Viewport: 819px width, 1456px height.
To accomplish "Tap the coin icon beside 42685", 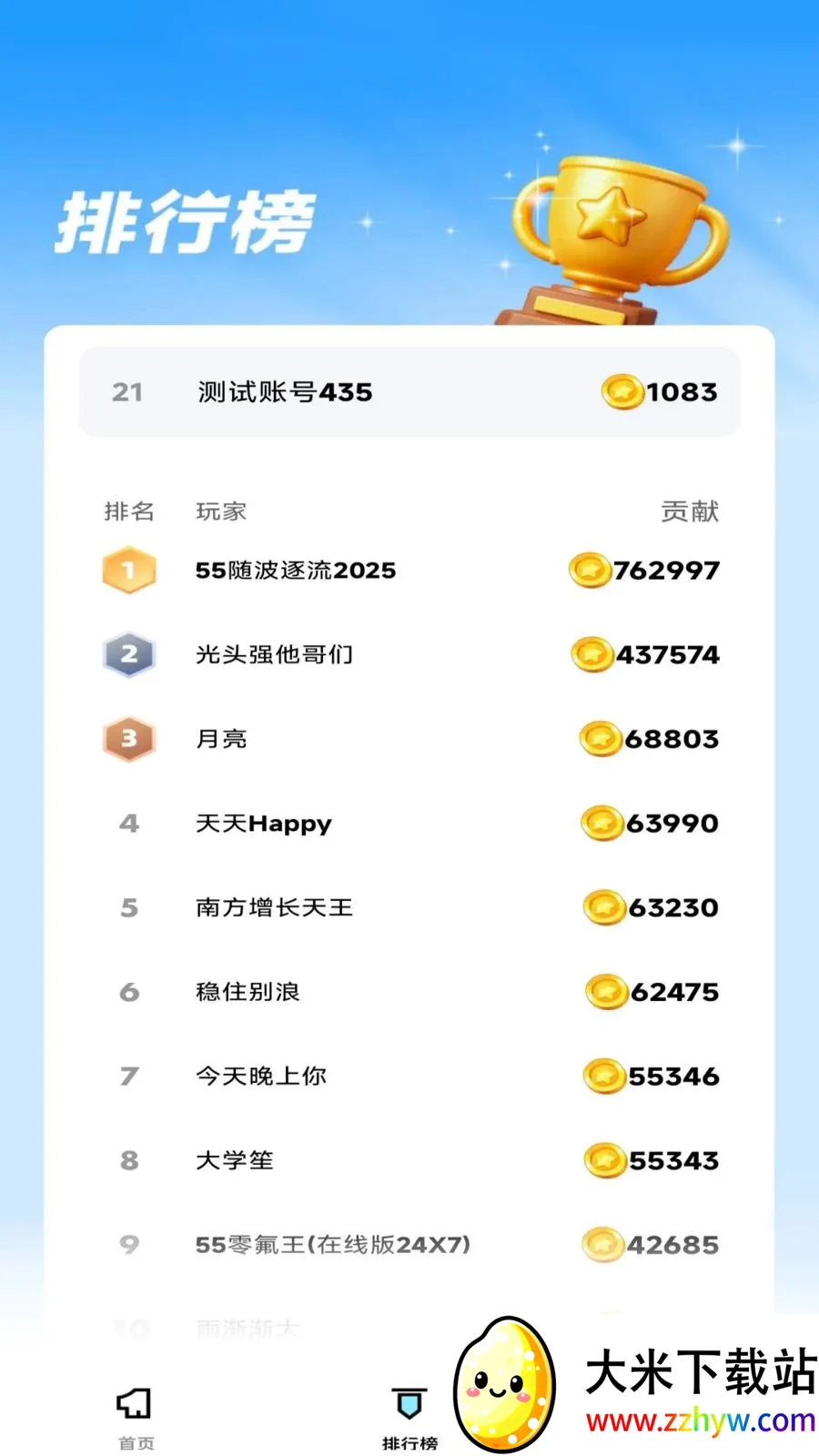I will (x=603, y=1245).
